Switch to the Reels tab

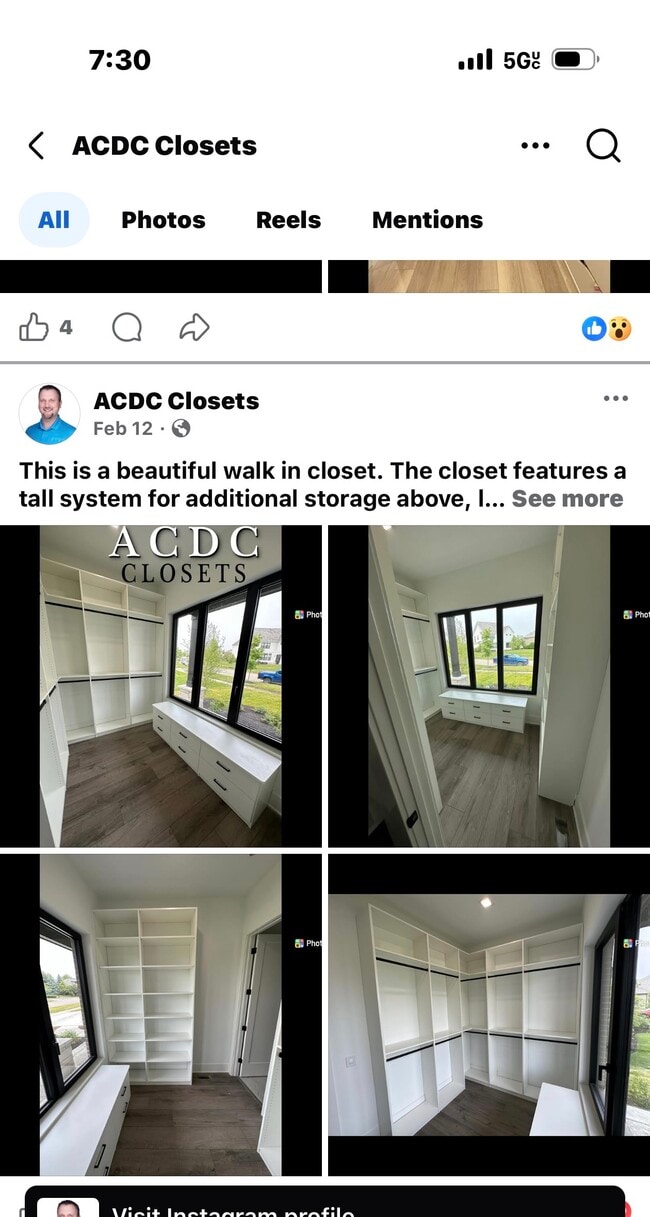(x=288, y=220)
